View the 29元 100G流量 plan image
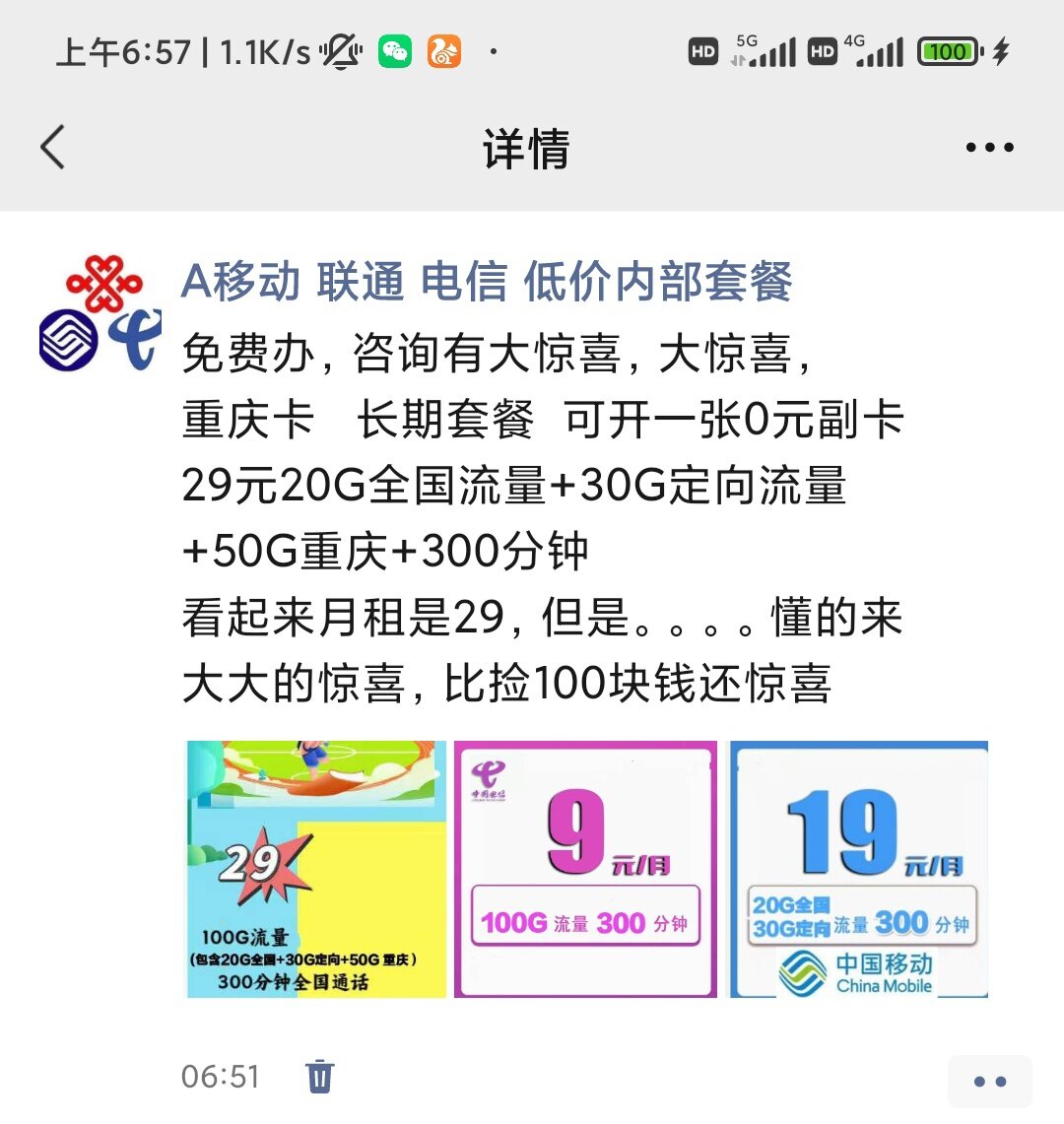The width and height of the screenshot is (1064, 1124). pyautogui.click(x=316, y=869)
